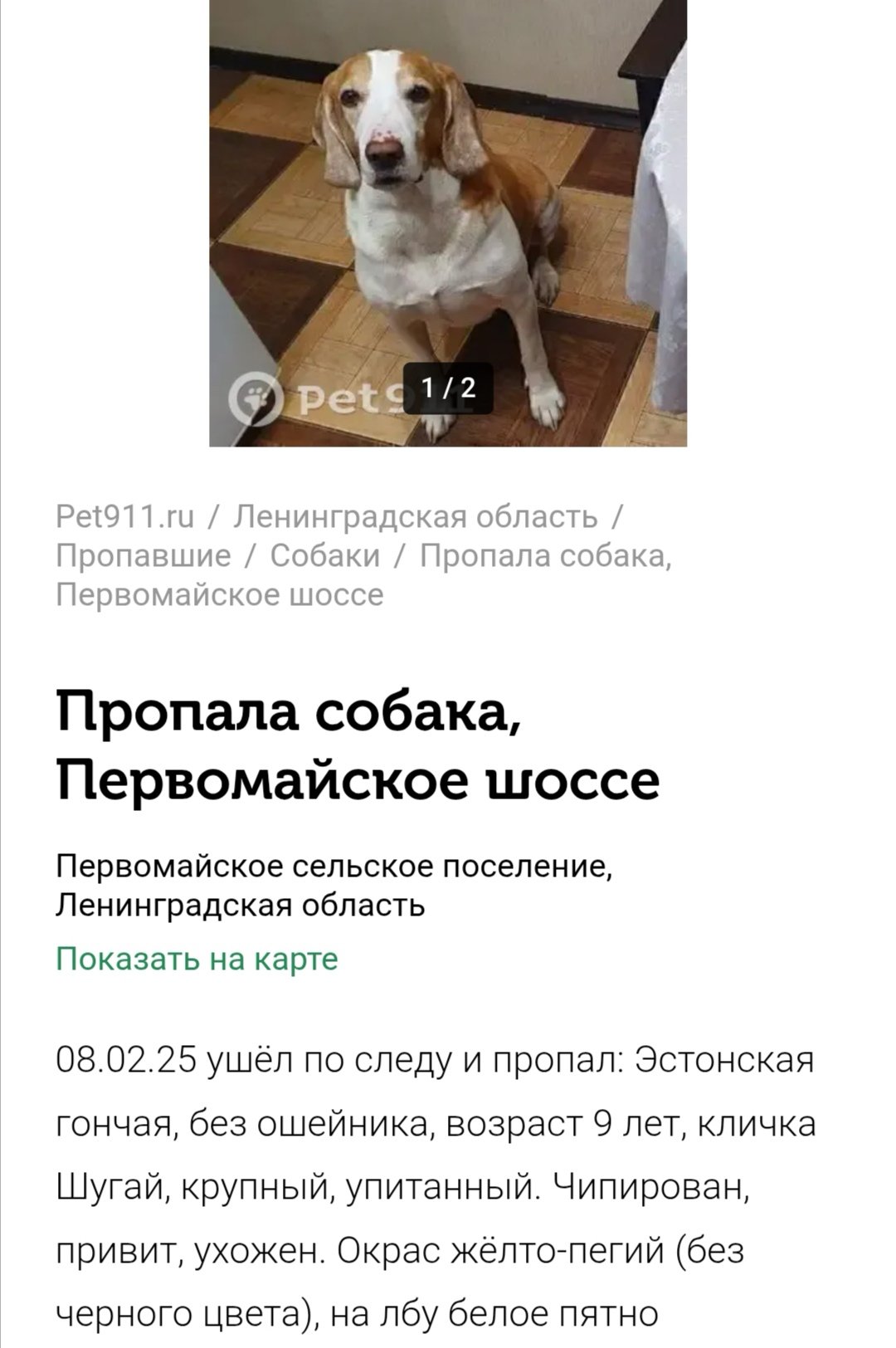This screenshot has width=896, height=1348.
Task: Open the Pet911.ru breadcrumb link
Action: pyautogui.click(x=125, y=516)
